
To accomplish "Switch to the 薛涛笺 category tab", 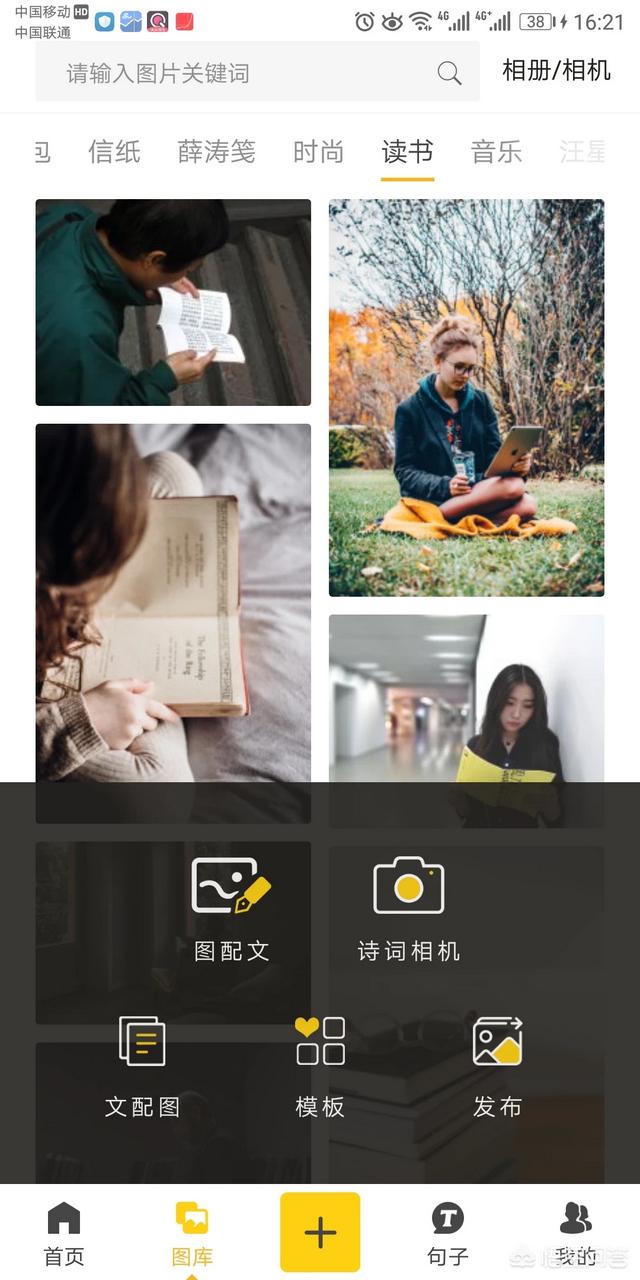I will (x=216, y=152).
